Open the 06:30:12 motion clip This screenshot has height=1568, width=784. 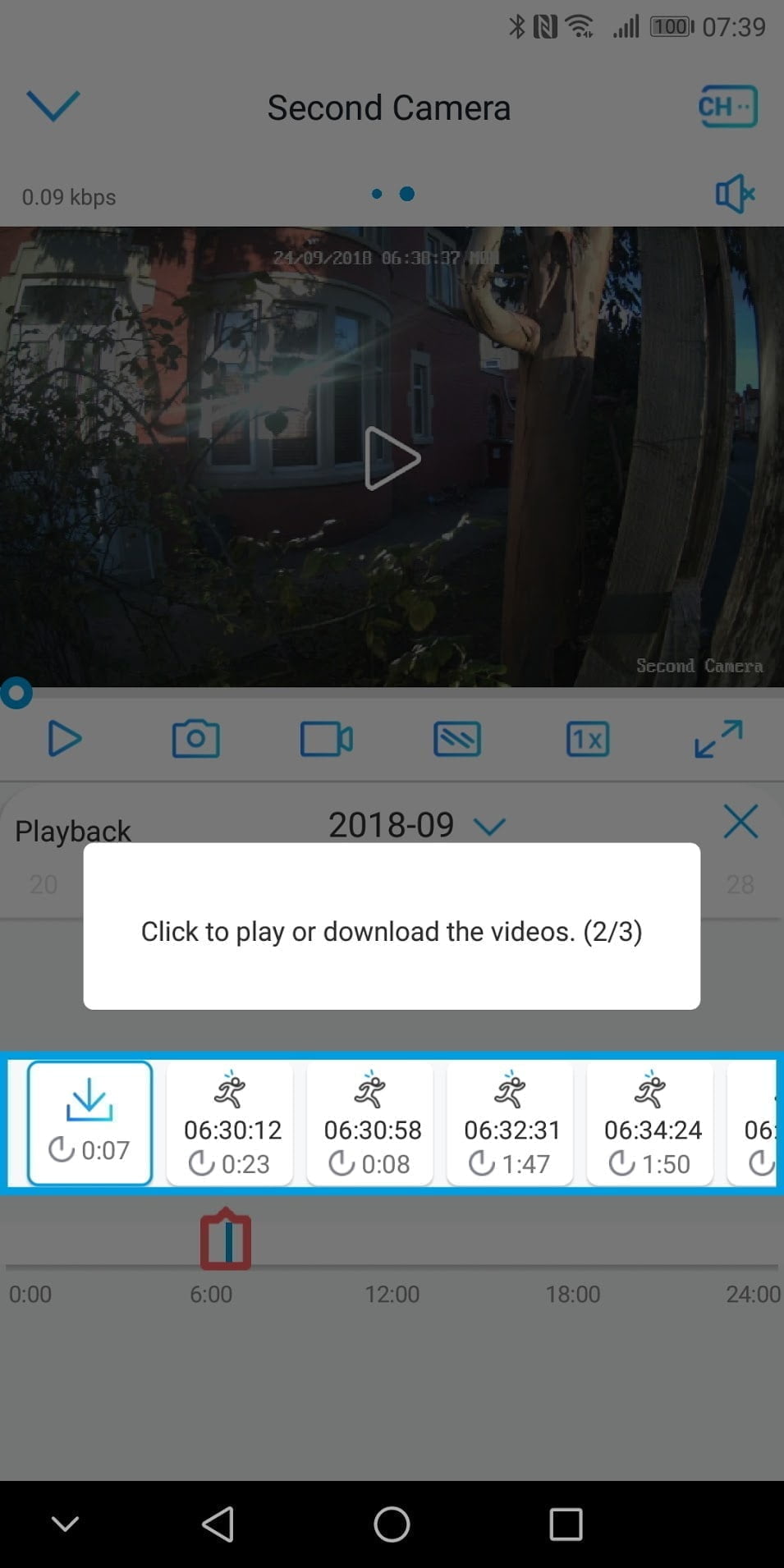231,1122
